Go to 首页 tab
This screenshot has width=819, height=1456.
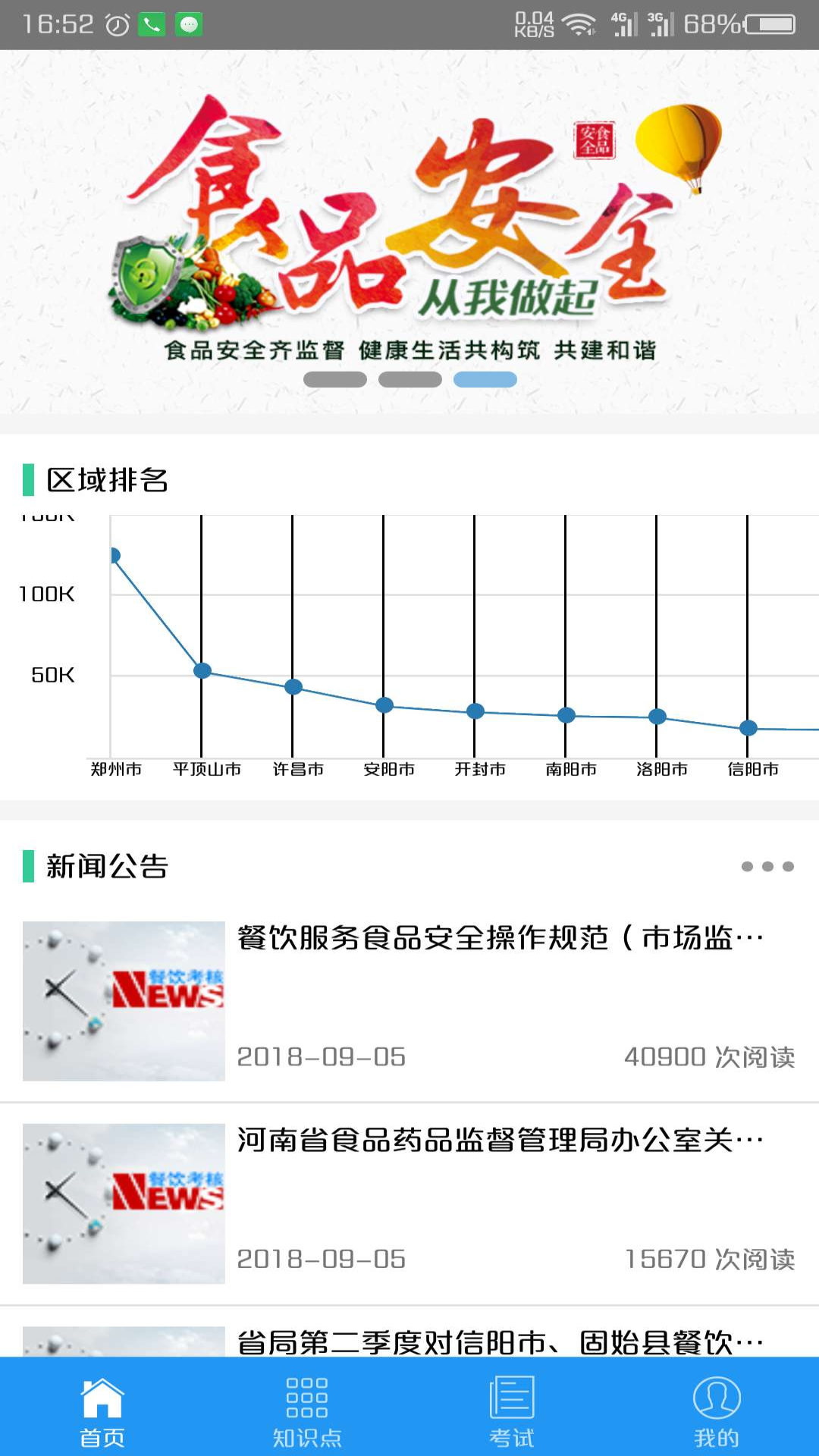pyautogui.click(x=102, y=1409)
